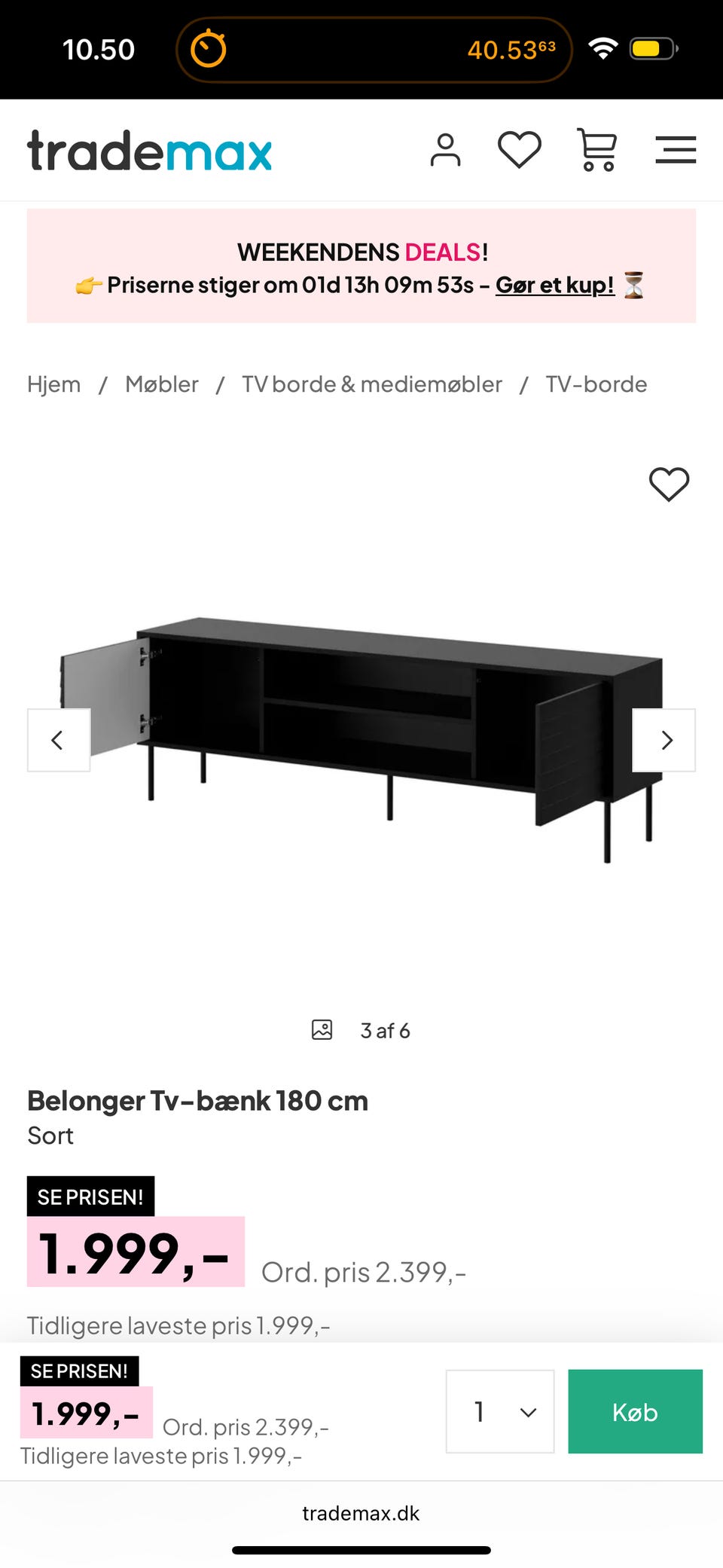Open the TV borde & mediemøbler breadcrumb
The width and height of the screenshot is (723, 1568).
(371, 384)
